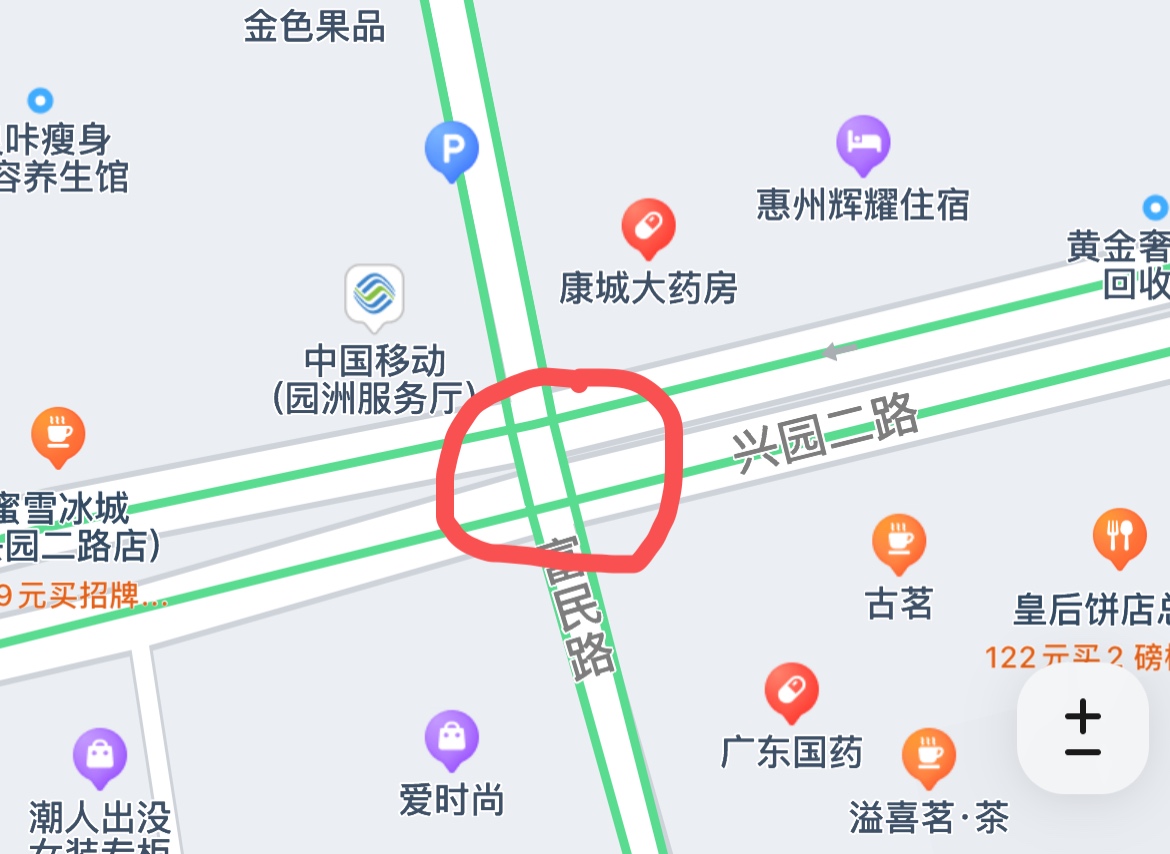Open the 中国移动 service hall marker
Viewport: 1170px width, 854px height.
coord(374,295)
